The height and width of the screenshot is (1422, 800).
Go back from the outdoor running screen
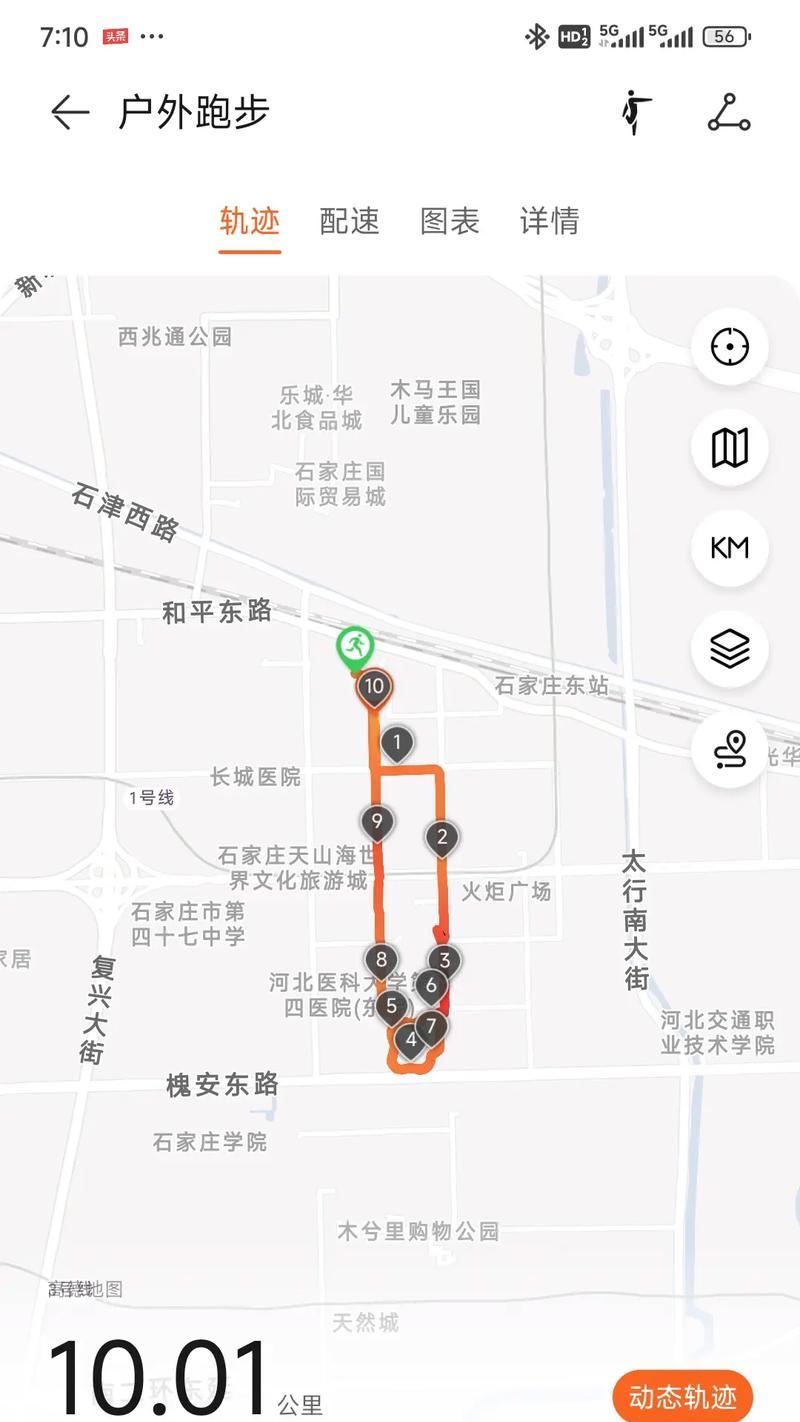point(70,112)
